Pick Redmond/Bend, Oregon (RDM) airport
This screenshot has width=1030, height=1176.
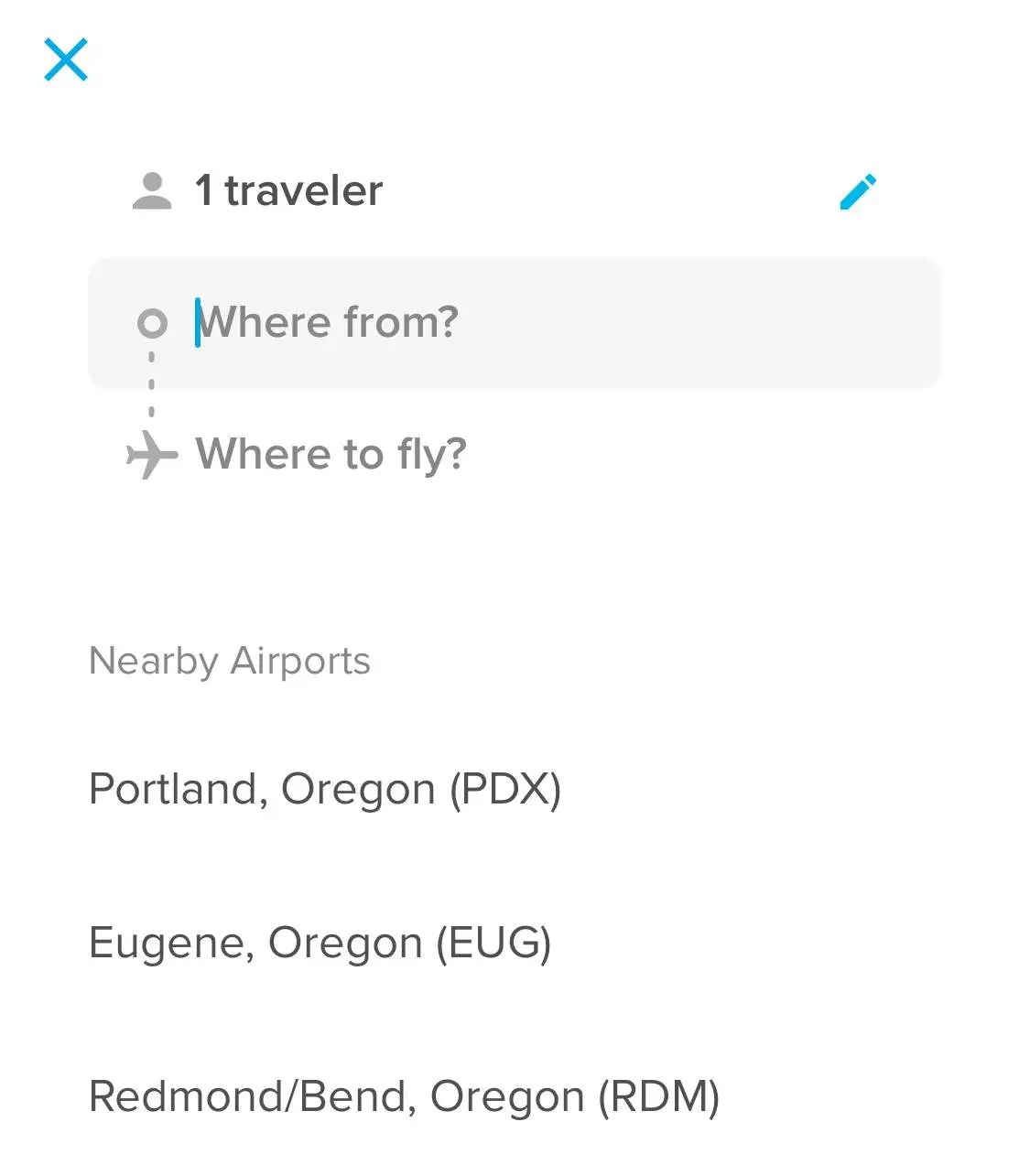(403, 1095)
